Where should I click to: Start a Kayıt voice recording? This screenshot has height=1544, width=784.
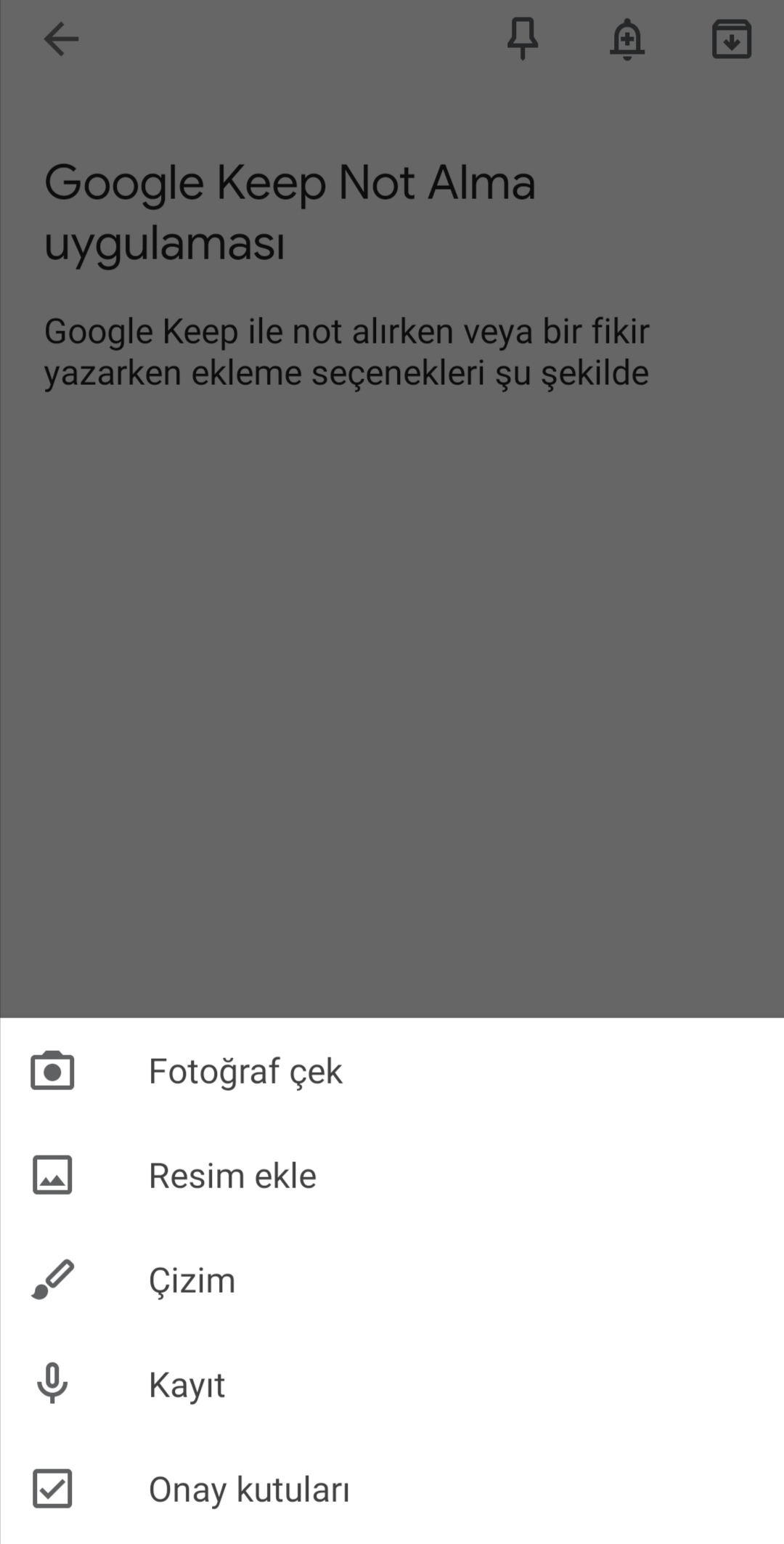click(x=392, y=1385)
